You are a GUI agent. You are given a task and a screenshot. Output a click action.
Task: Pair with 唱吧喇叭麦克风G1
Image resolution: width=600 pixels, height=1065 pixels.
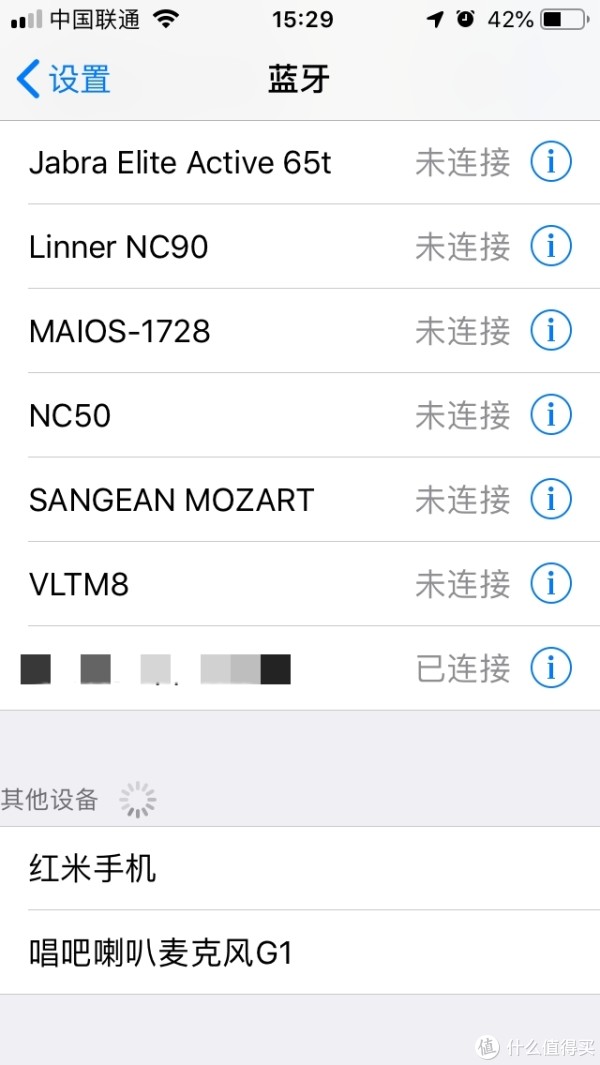300,952
